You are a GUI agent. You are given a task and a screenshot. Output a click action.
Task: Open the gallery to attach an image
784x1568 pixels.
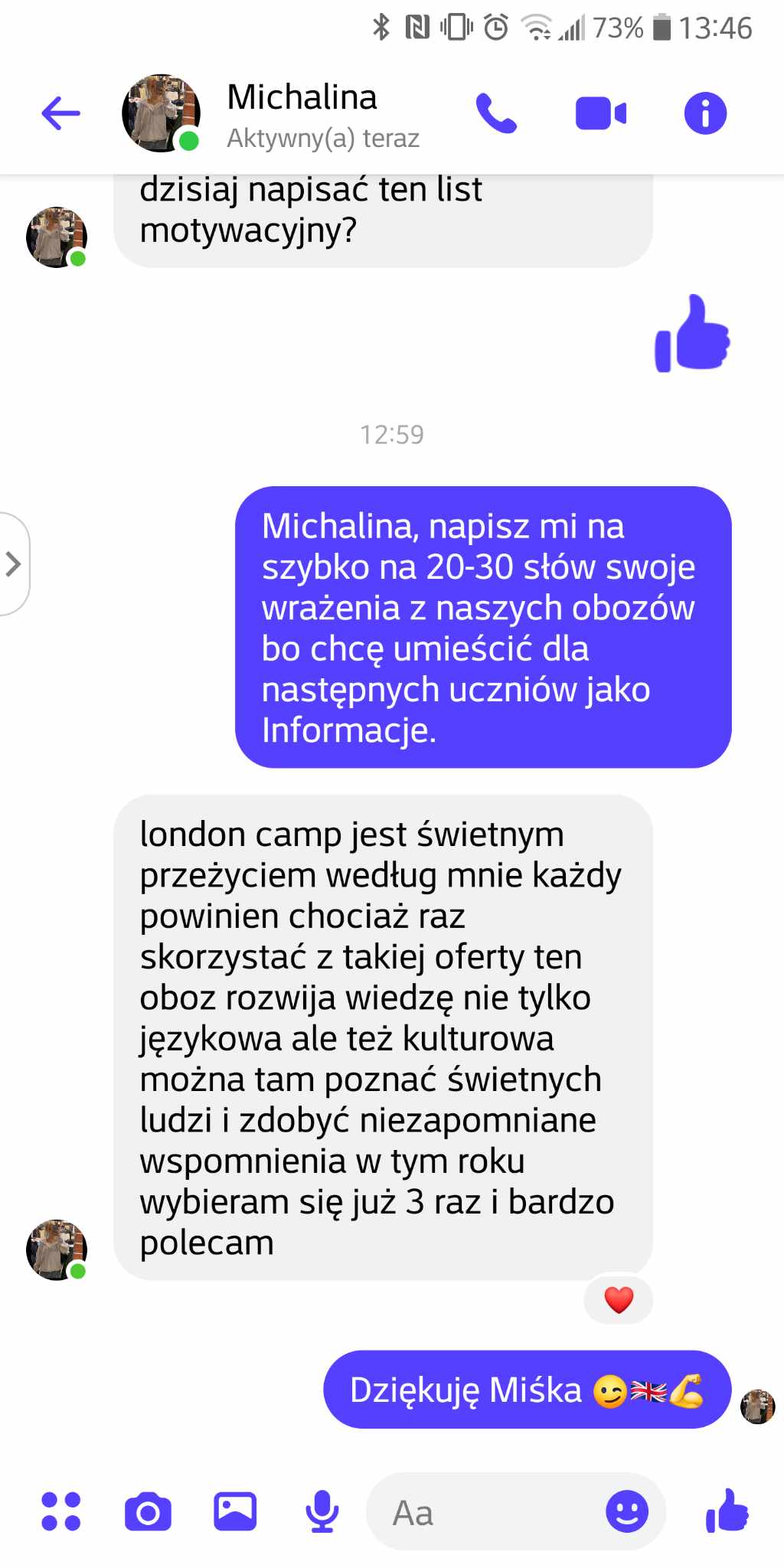[235, 1511]
